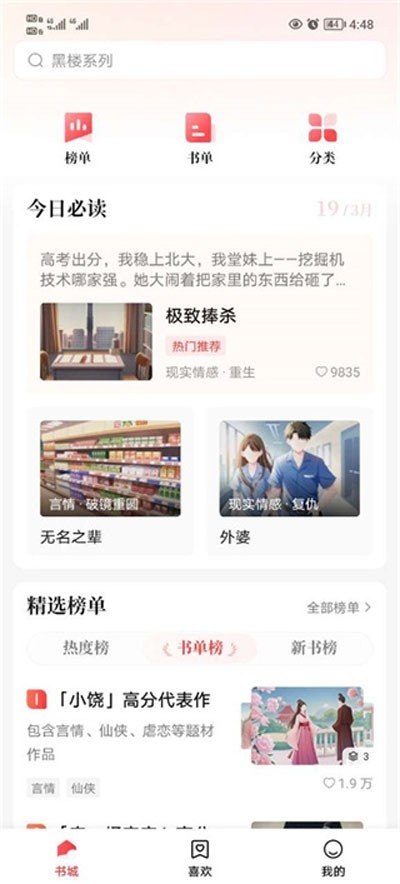Open the 分类 categories shortcut
This screenshot has width=400, height=884.
[x=322, y=138]
